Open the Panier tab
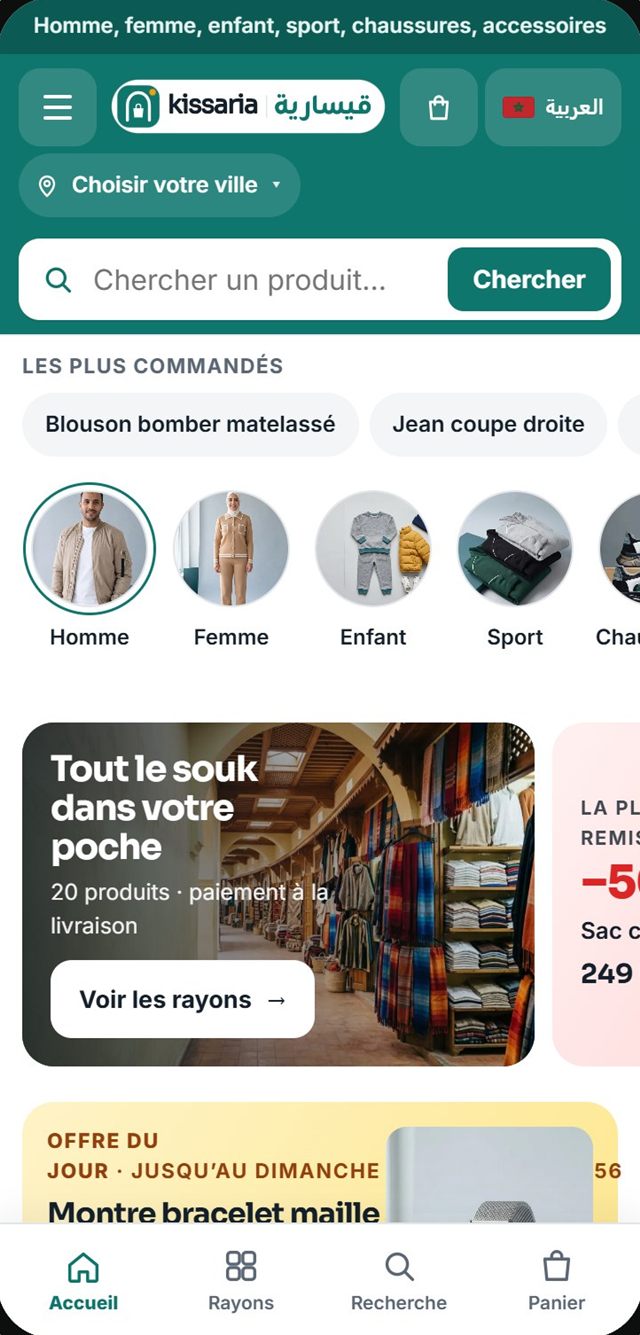Screen dimensions: 640x1335 pos(556,1281)
